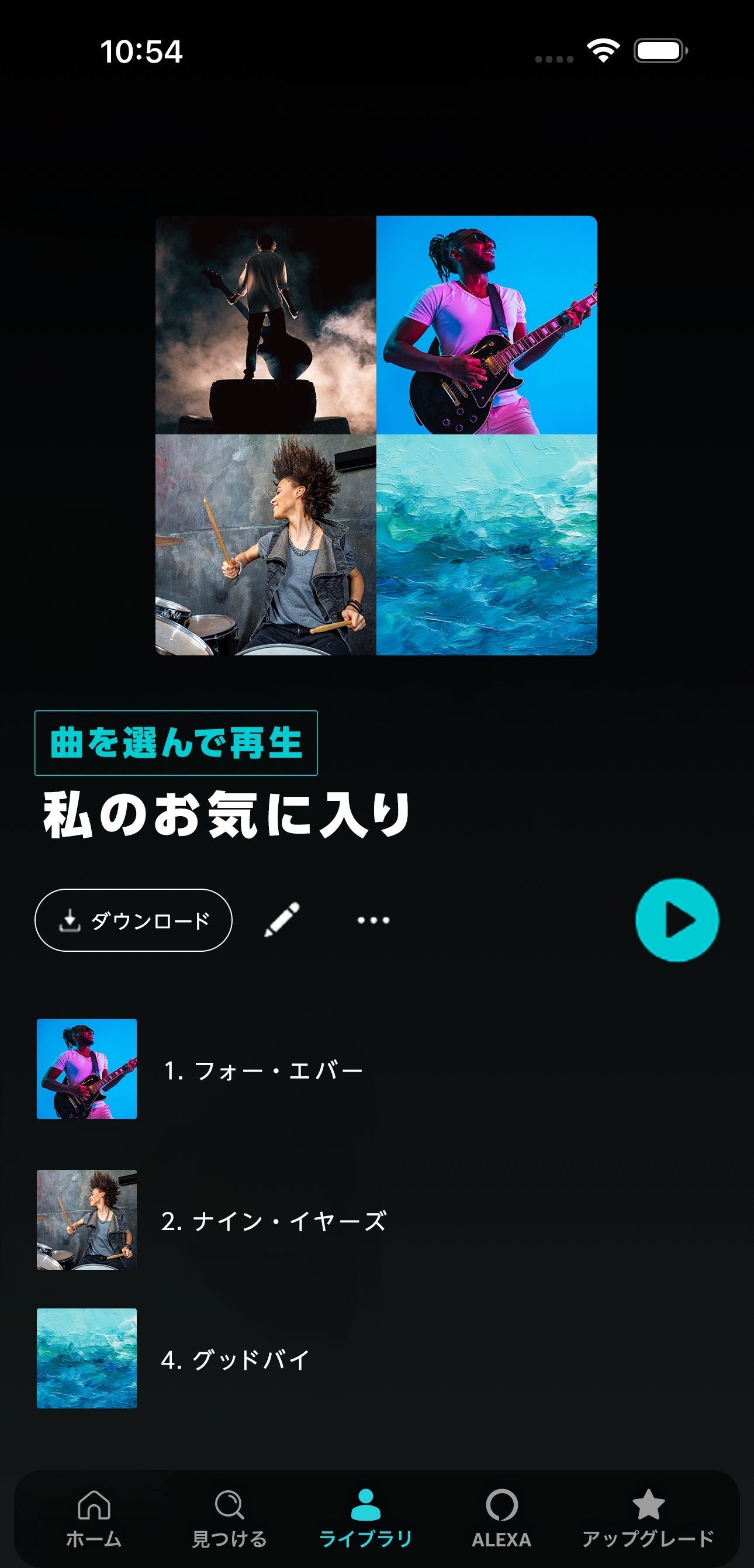Viewport: 754px width, 1568px height.
Task: Play the 私のお気に入り playlist
Action: click(x=677, y=920)
